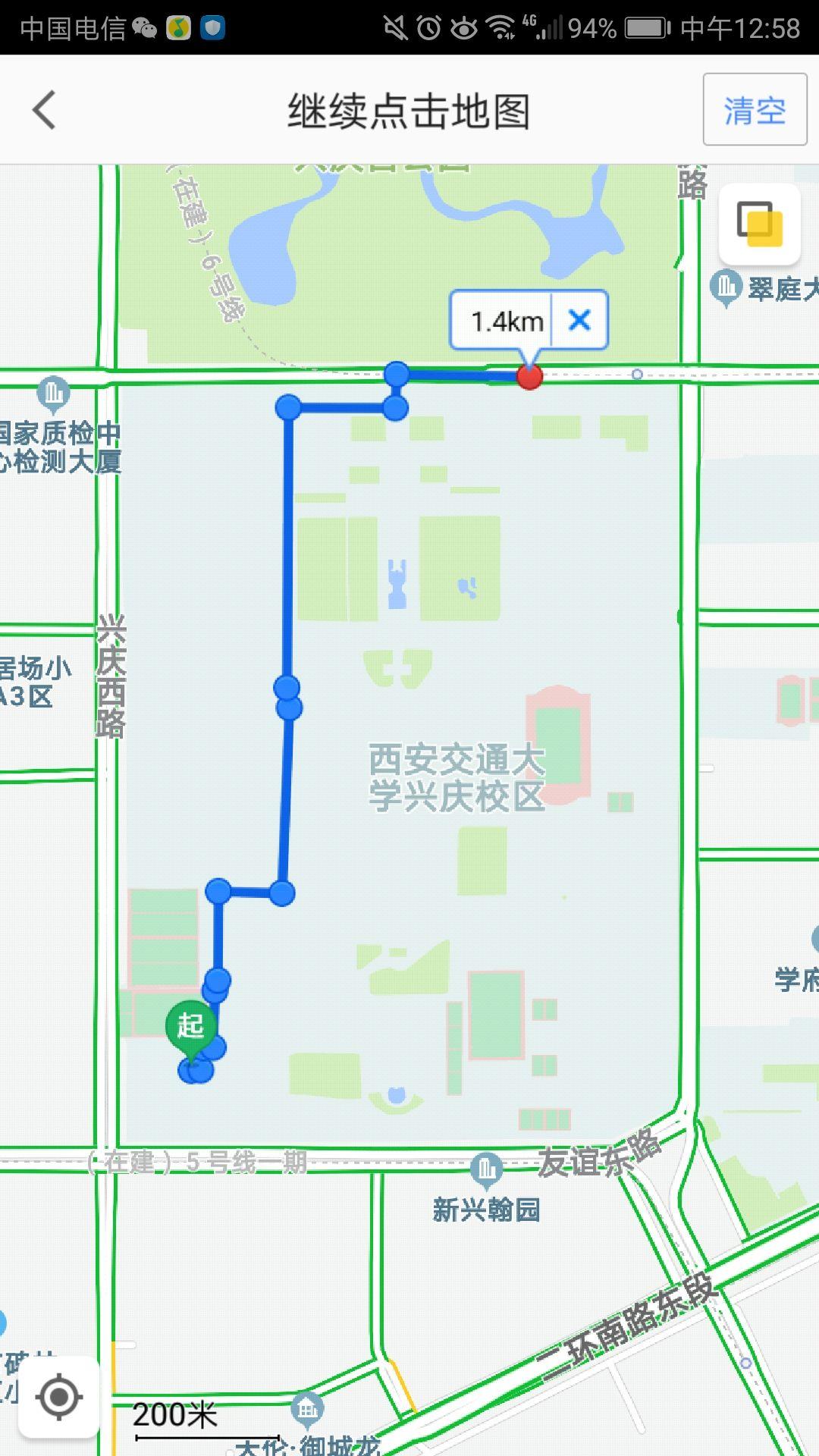
Task: Recenter map with the locate-me button
Action: 59,1396
